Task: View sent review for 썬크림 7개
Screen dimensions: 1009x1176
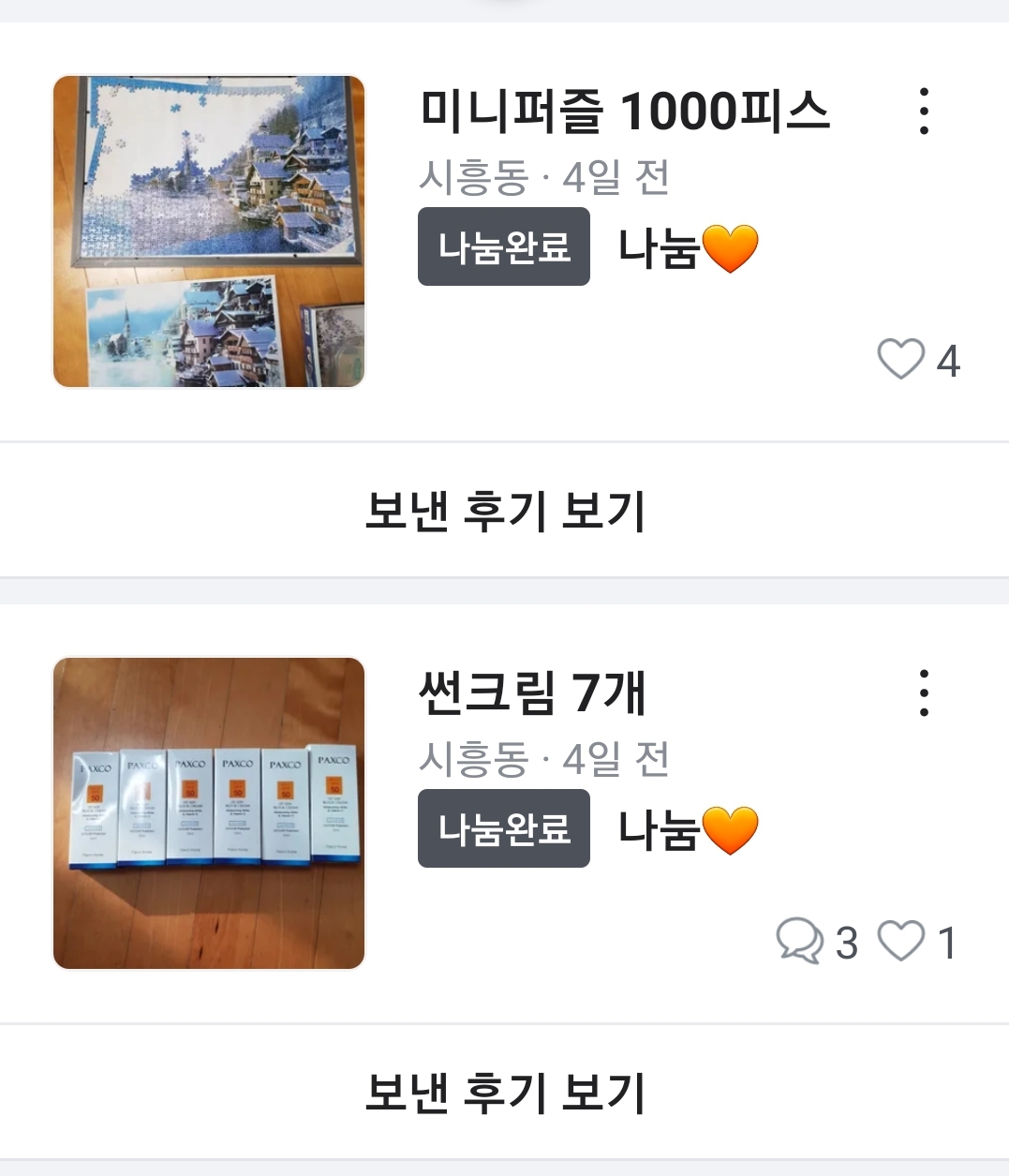Action: [x=504, y=1093]
